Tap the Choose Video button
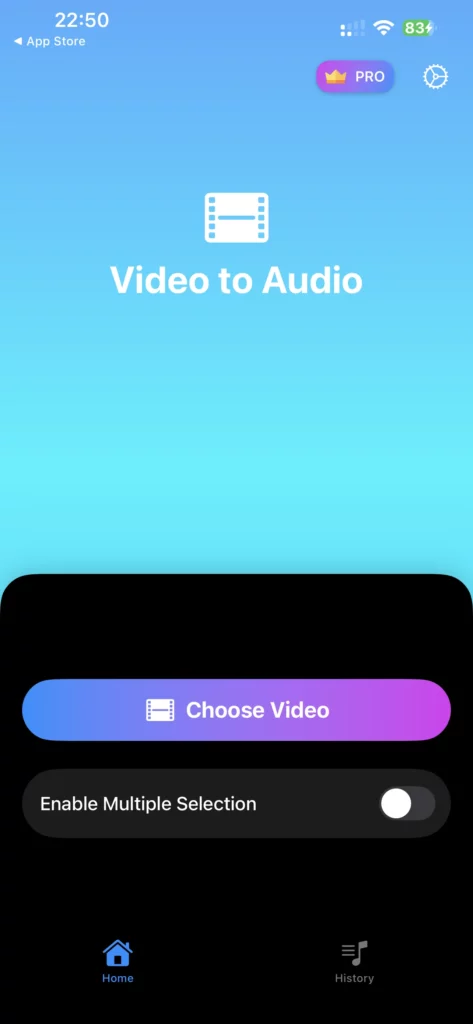 (x=236, y=710)
